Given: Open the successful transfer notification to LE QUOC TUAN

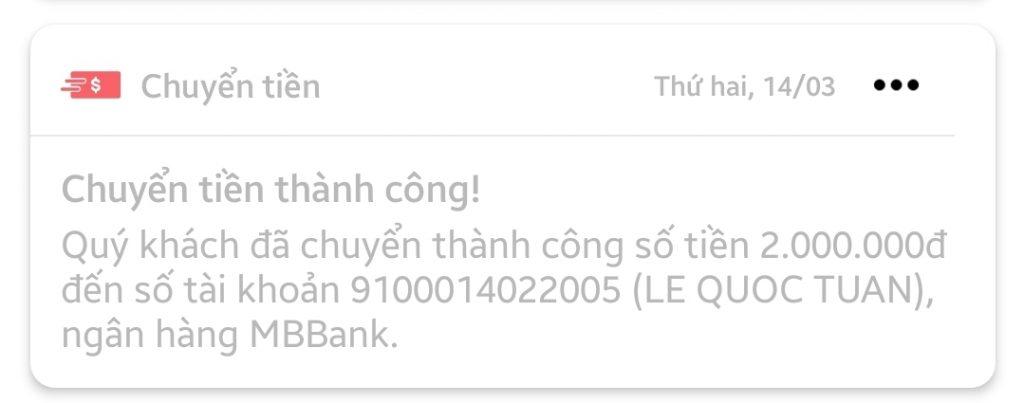Looking at the screenshot, I should 500,260.
